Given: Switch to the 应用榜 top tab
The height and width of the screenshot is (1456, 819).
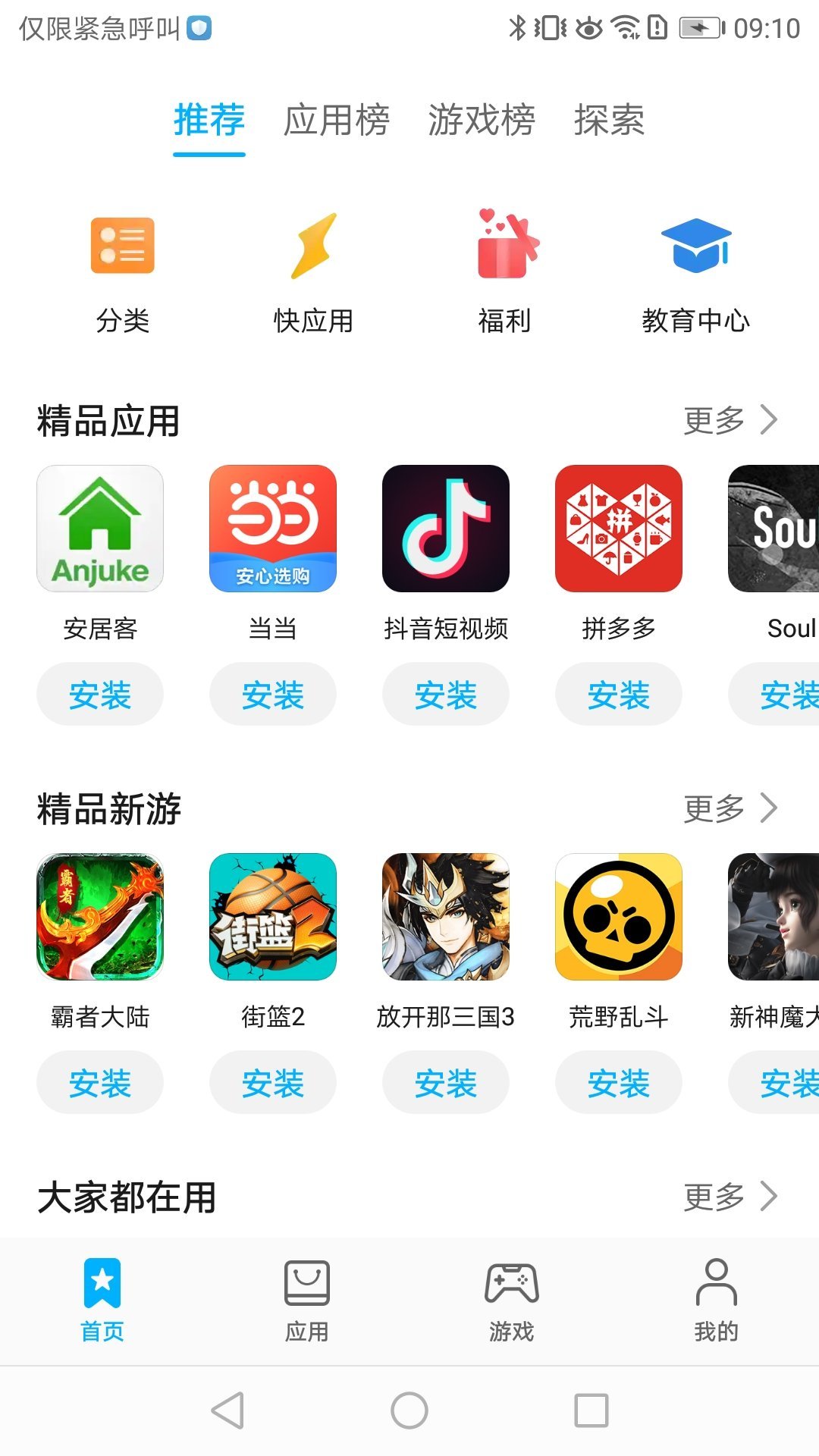Looking at the screenshot, I should [x=337, y=120].
